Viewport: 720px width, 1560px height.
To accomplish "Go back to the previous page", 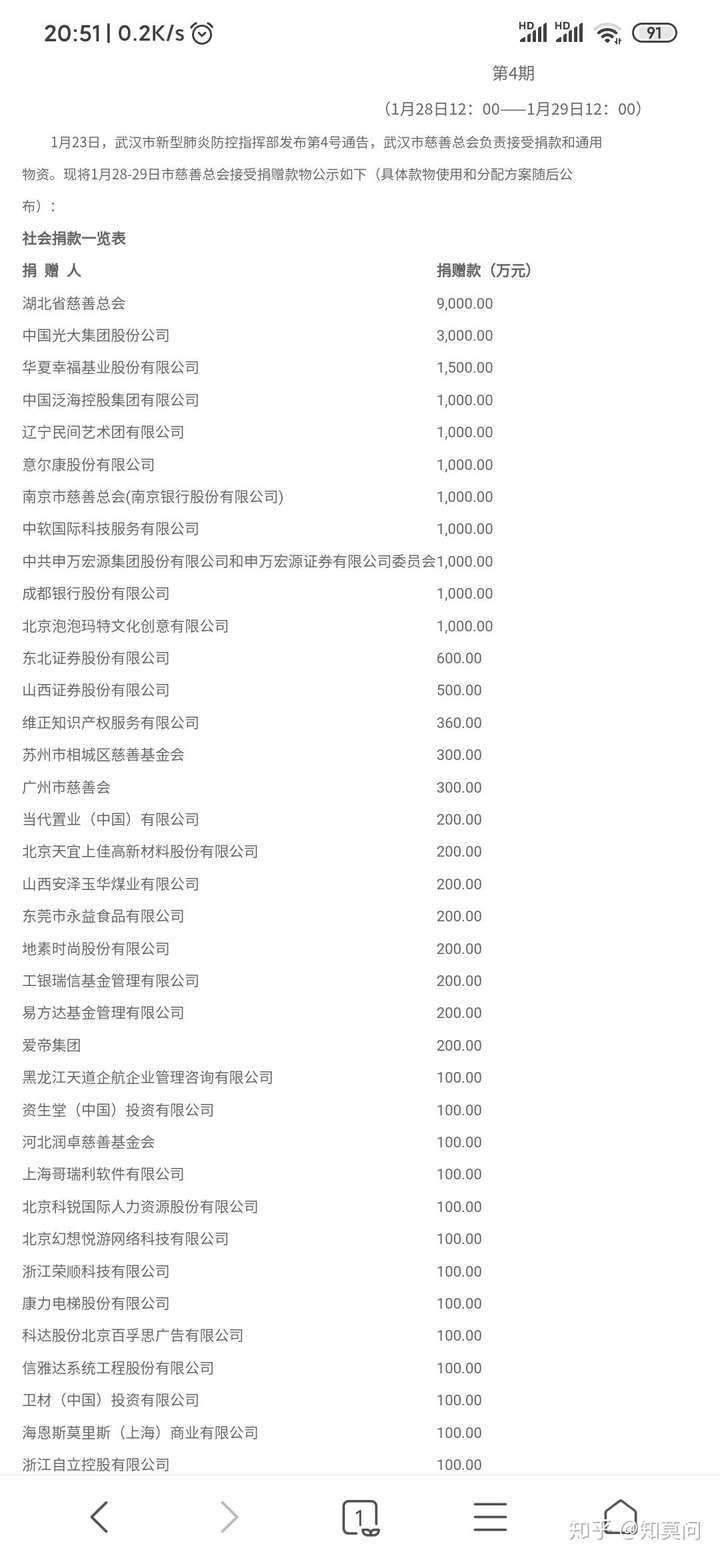I will coord(99,1517).
